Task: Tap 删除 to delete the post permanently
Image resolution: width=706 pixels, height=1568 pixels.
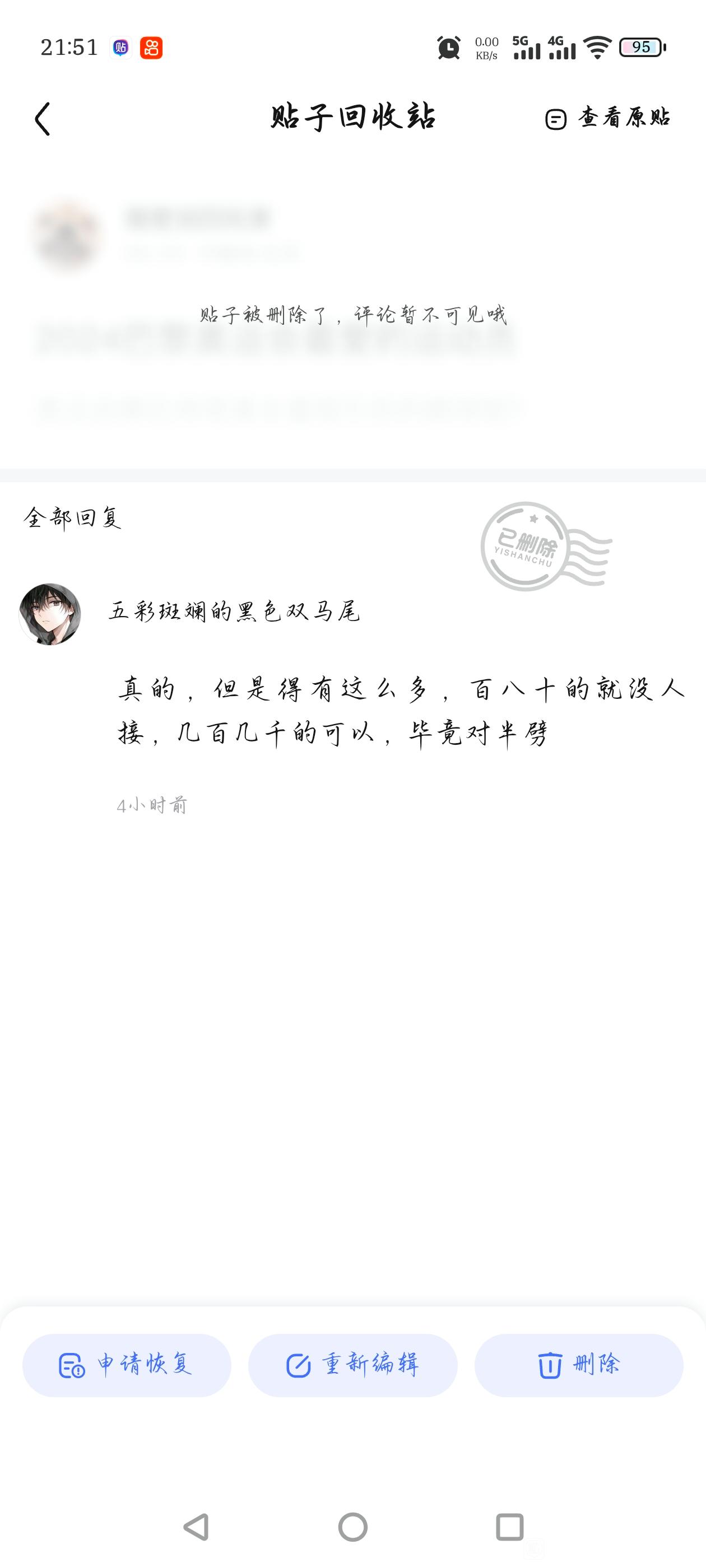Action: [x=579, y=1365]
